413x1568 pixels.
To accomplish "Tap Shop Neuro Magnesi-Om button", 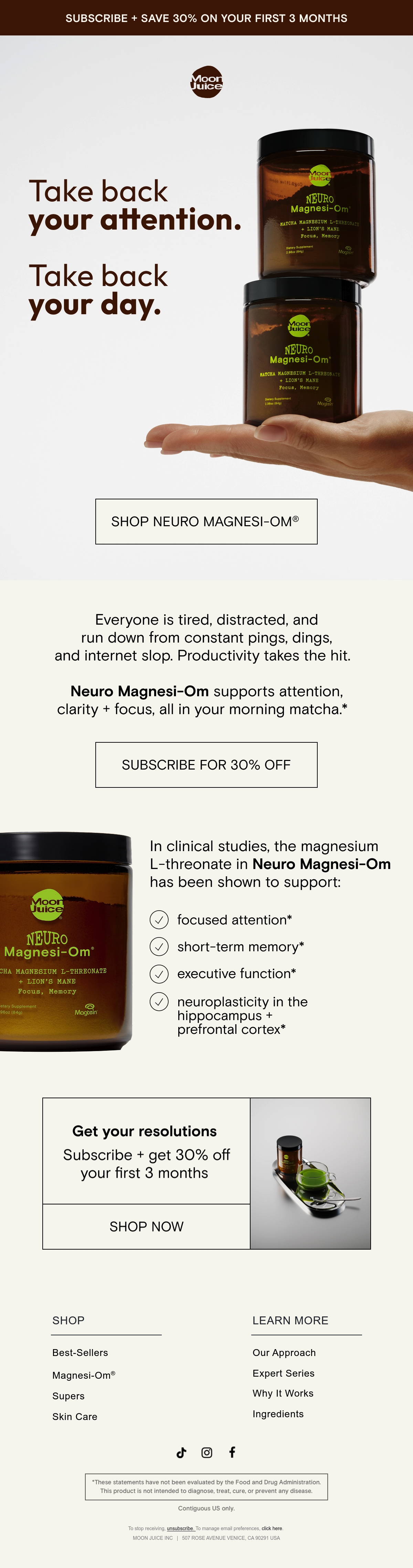I will (206, 522).
